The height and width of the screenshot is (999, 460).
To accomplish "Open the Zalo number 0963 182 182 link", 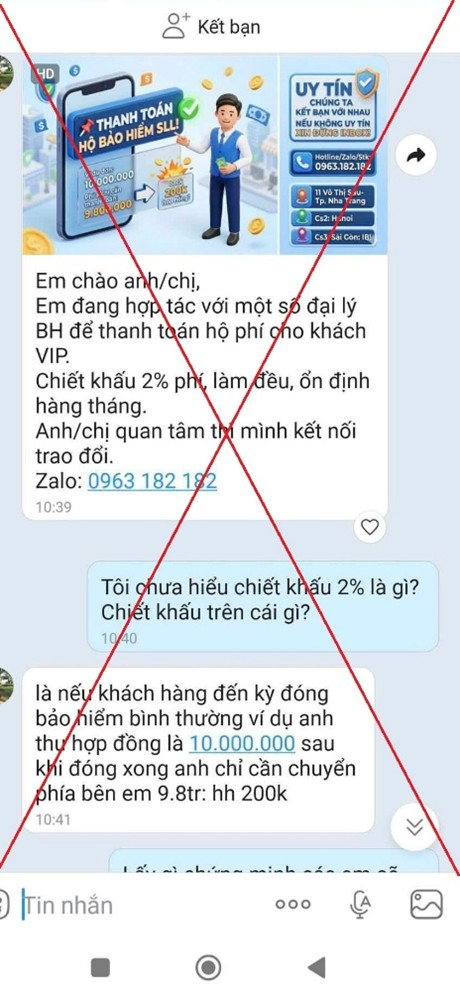I will coord(152,480).
